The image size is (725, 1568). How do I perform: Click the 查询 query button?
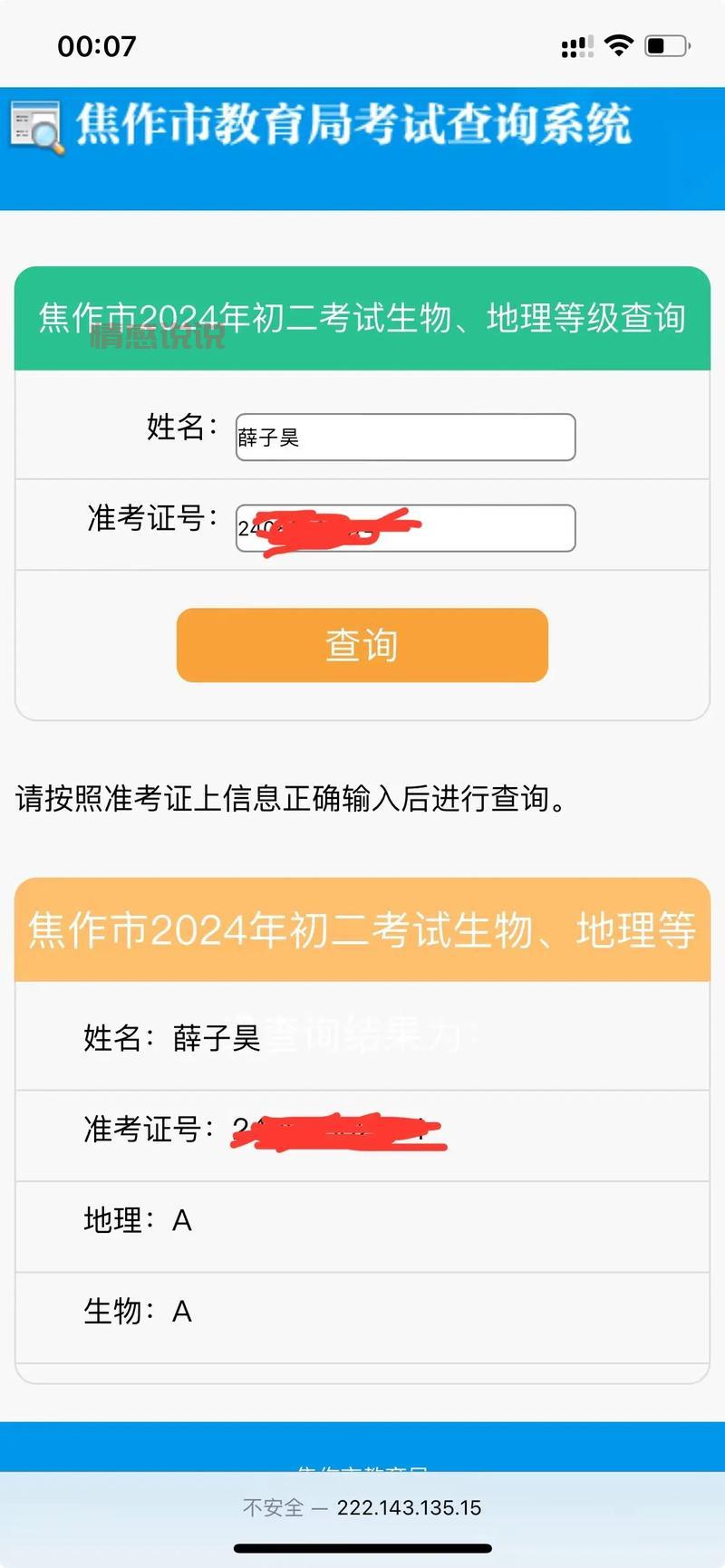[x=362, y=645]
